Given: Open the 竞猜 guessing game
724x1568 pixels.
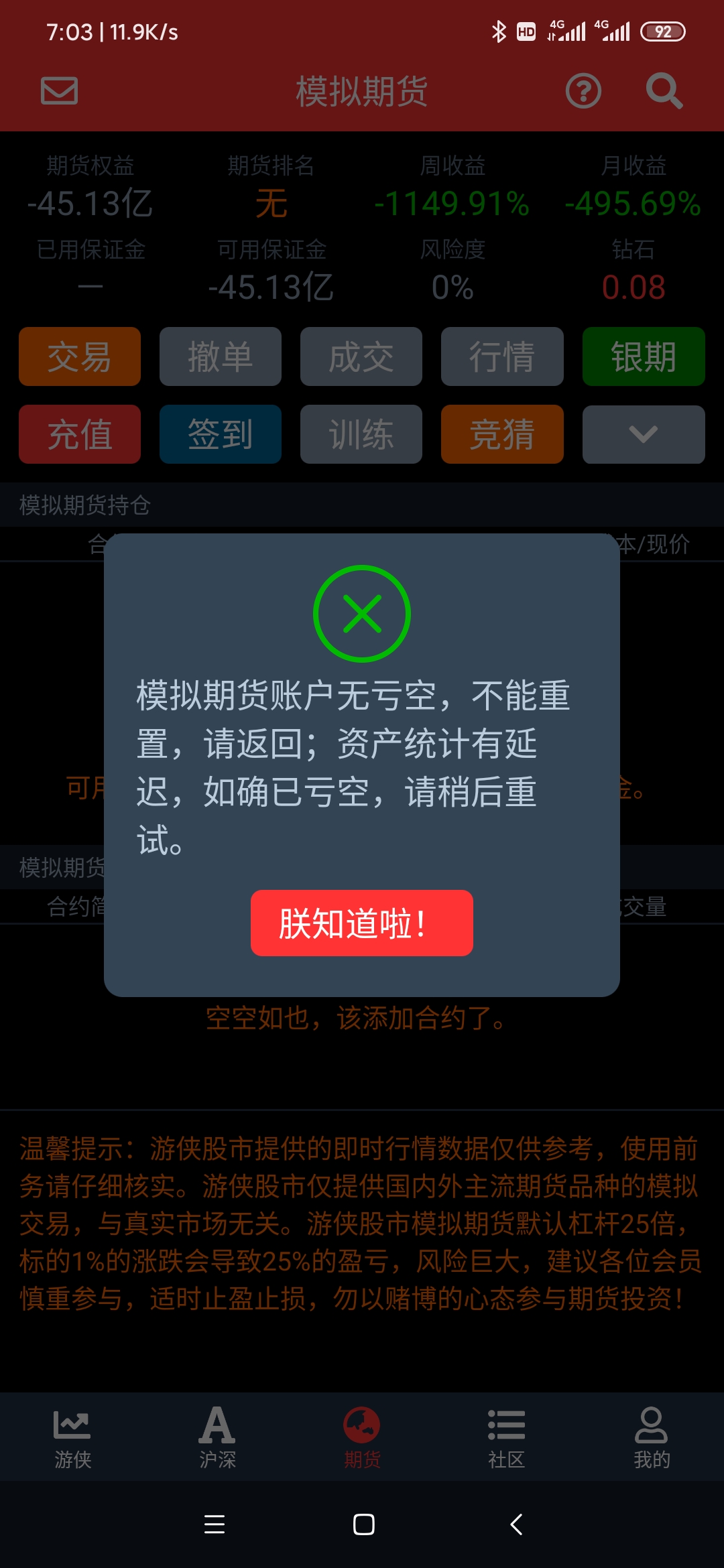Looking at the screenshot, I should [x=502, y=434].
